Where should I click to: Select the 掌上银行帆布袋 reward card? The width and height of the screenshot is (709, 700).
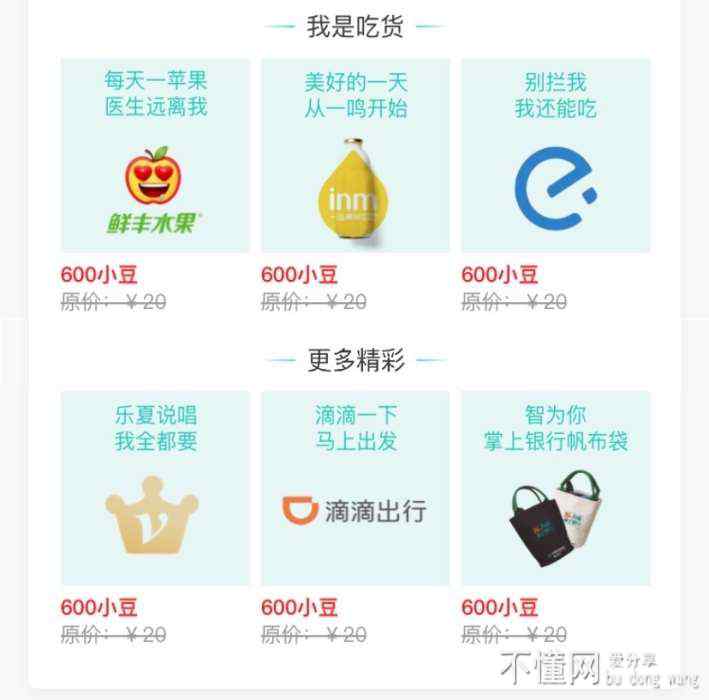click(x=555, y=488)
